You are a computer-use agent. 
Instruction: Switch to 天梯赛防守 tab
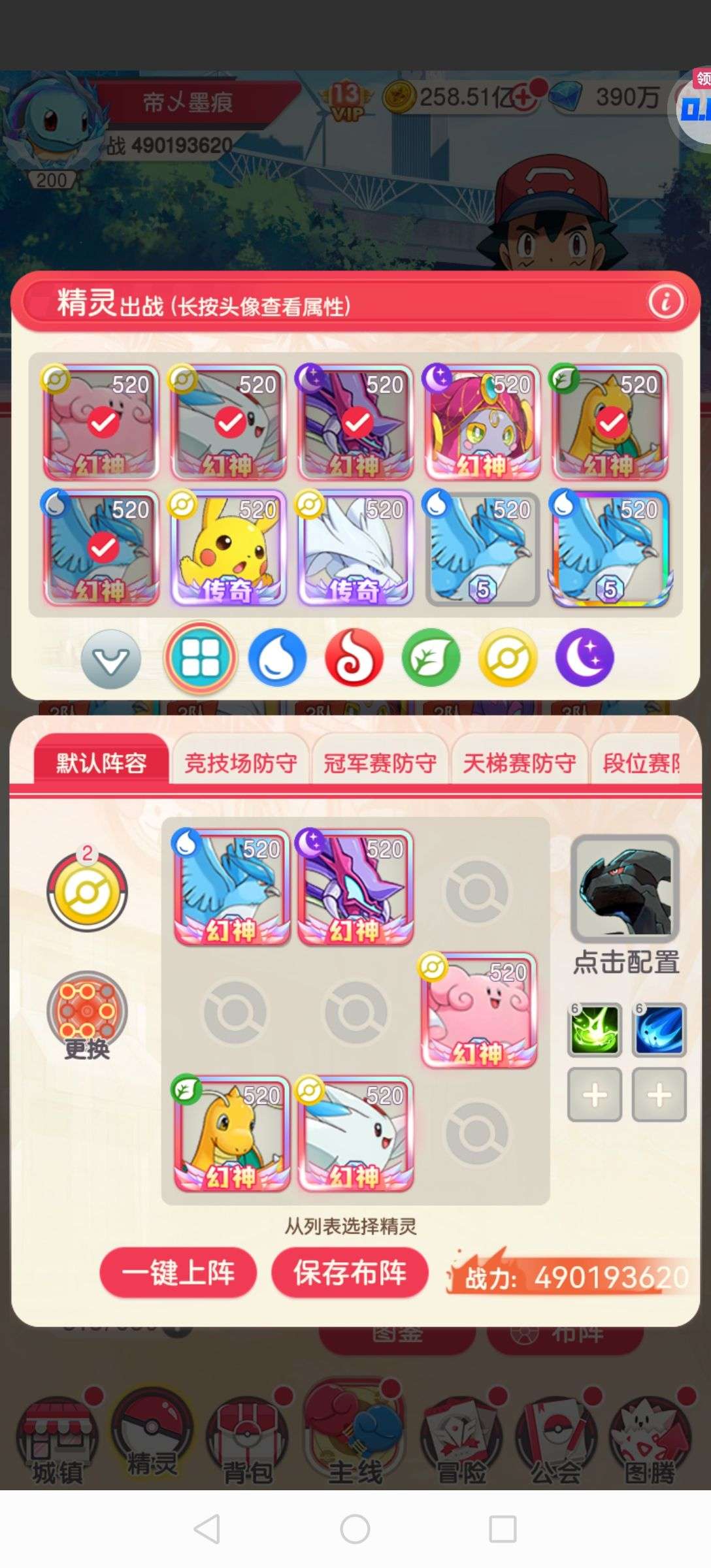[x=519, y=762]
